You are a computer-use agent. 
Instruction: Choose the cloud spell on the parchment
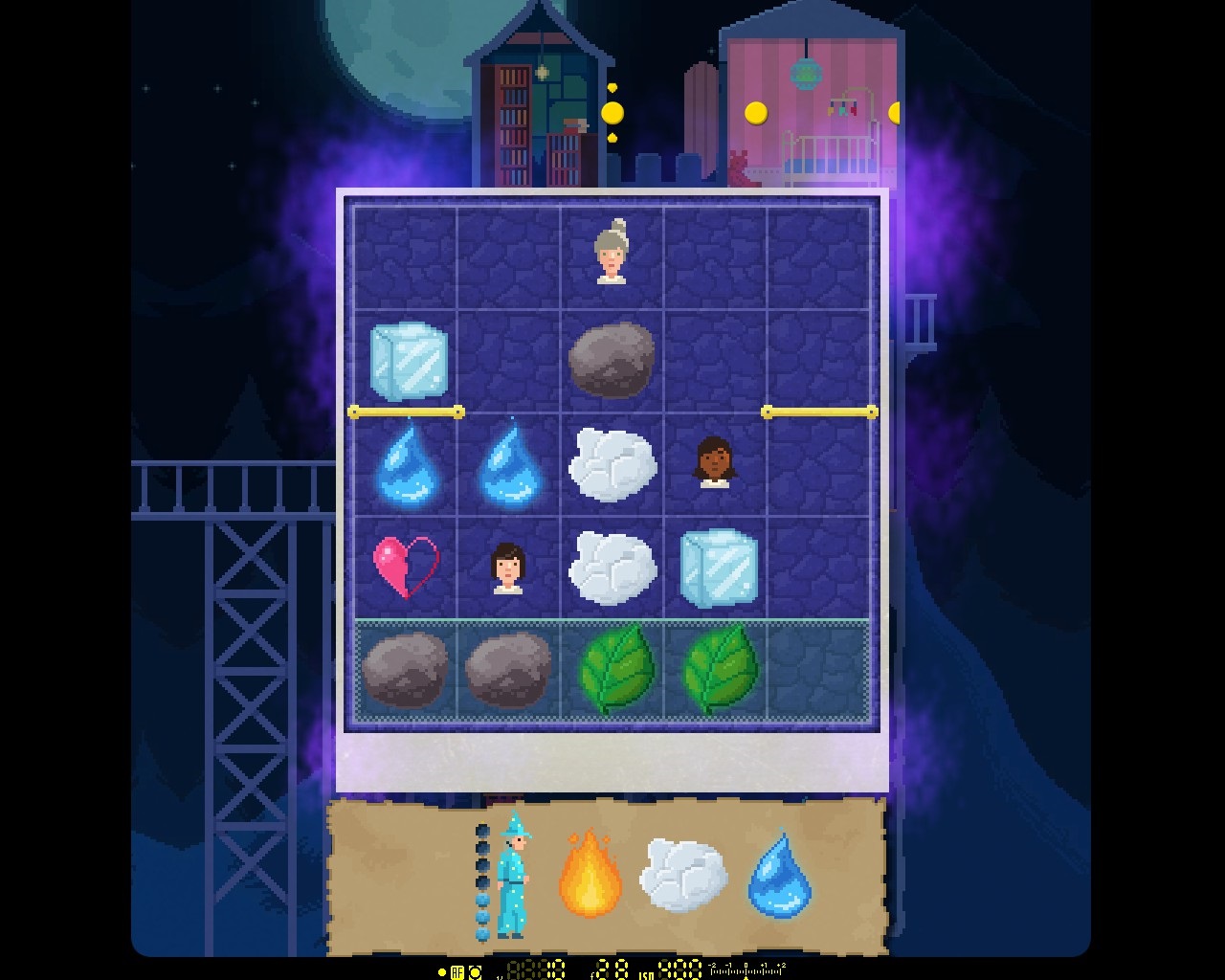[x=682, y=875]
